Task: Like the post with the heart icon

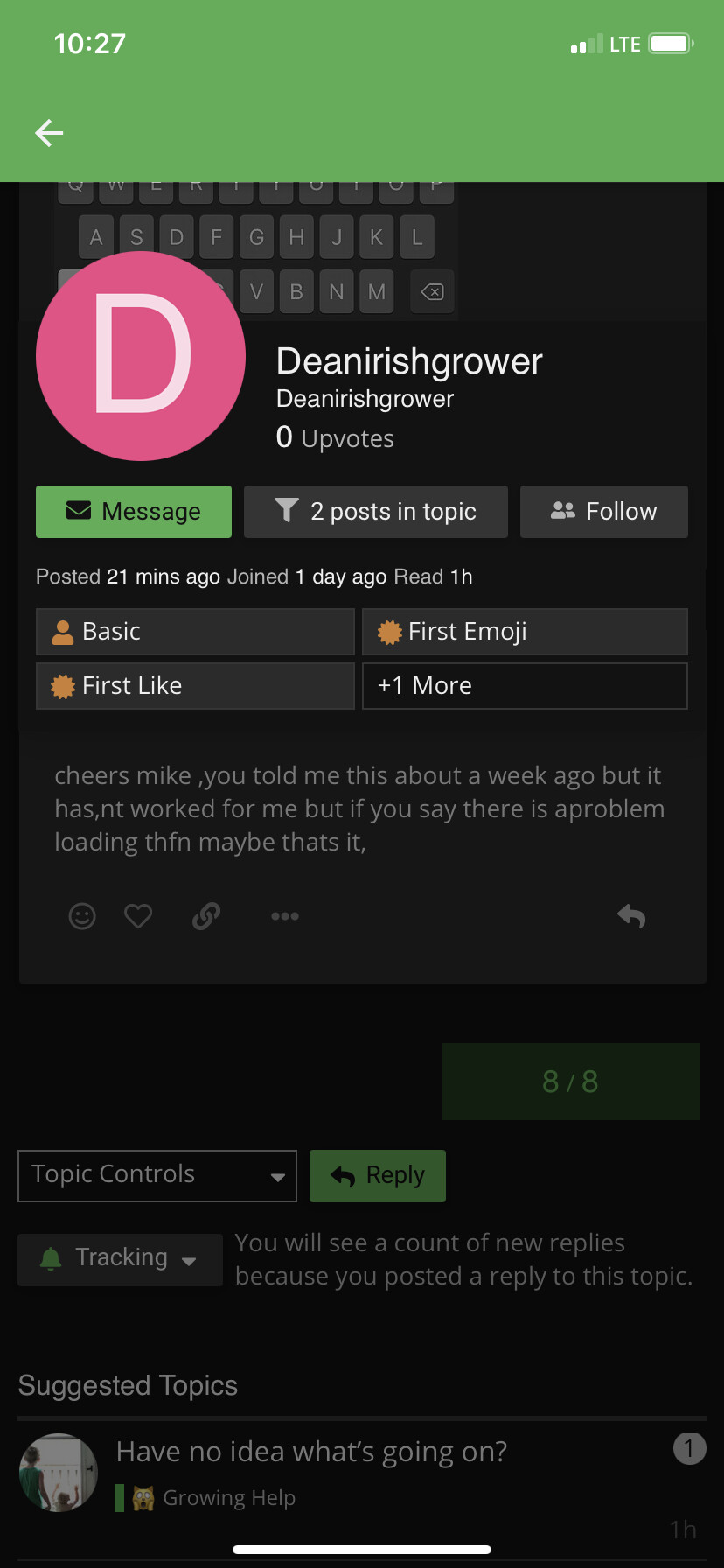Action: pyautogui.click(x=138, y=916)
